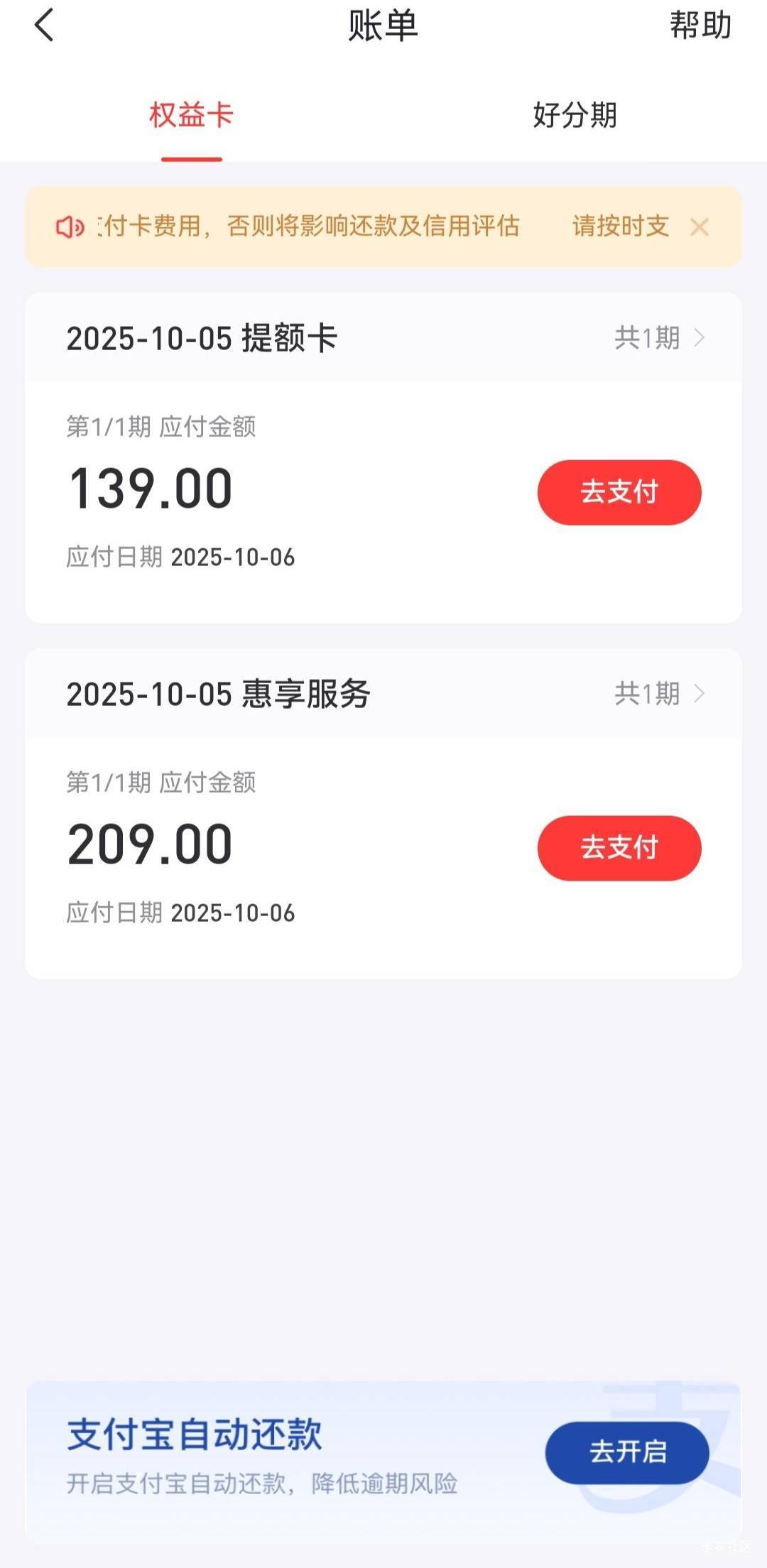Enable Alipay auto repayment via 去开启
The height and width of the screenshot is (1568, 767).
626,1452
